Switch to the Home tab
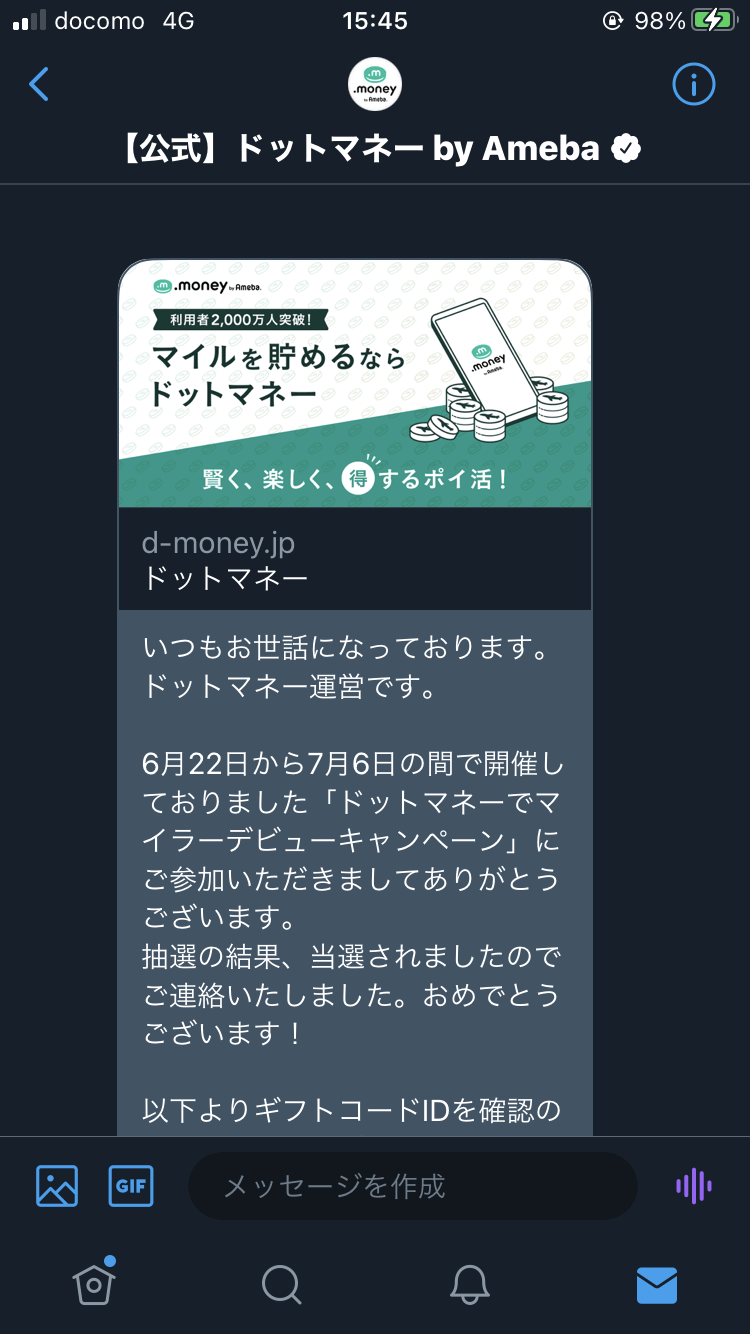Image resolution: width=750 pixels, height=1334 pixels. pos(94,1284)
